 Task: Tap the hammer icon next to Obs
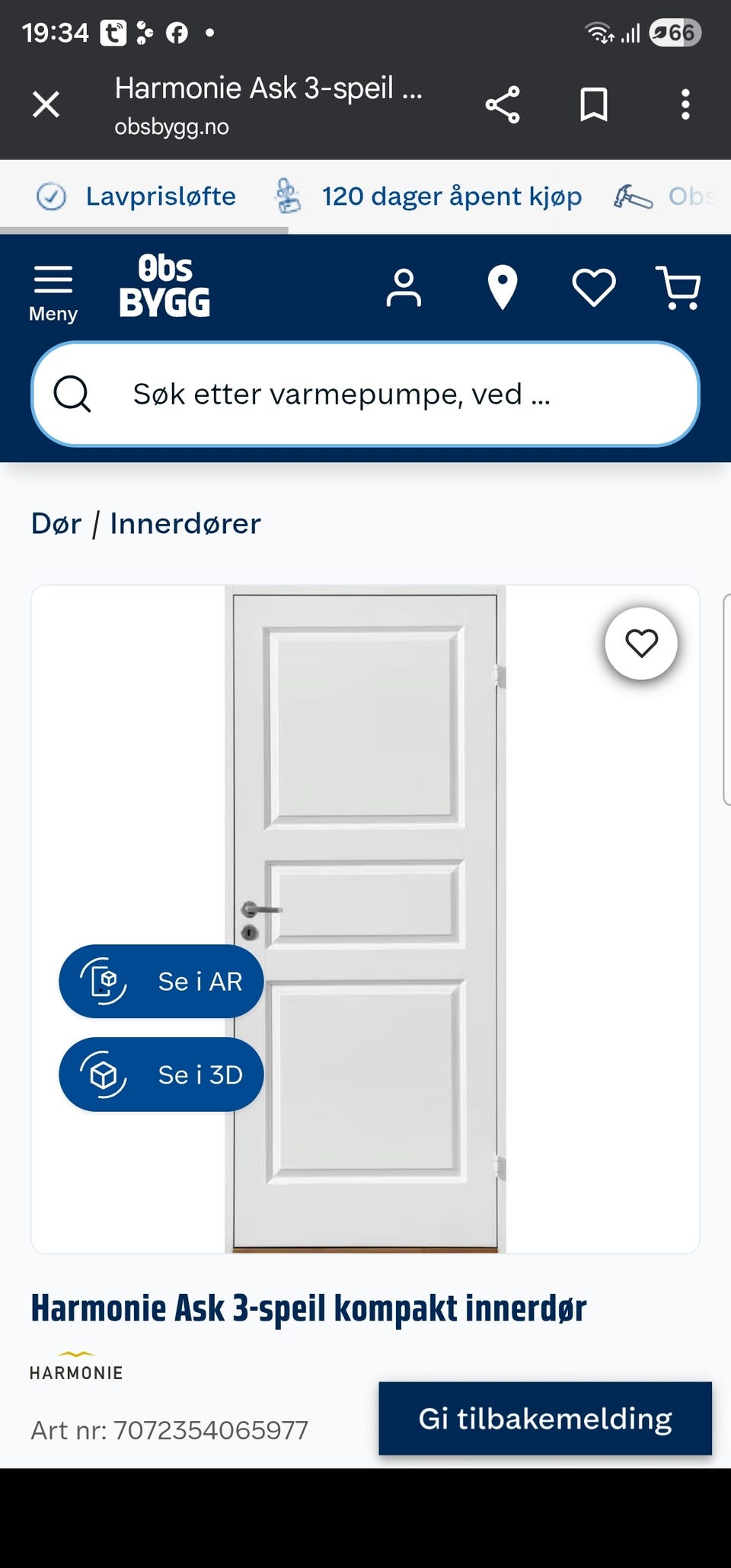point(632,196)
